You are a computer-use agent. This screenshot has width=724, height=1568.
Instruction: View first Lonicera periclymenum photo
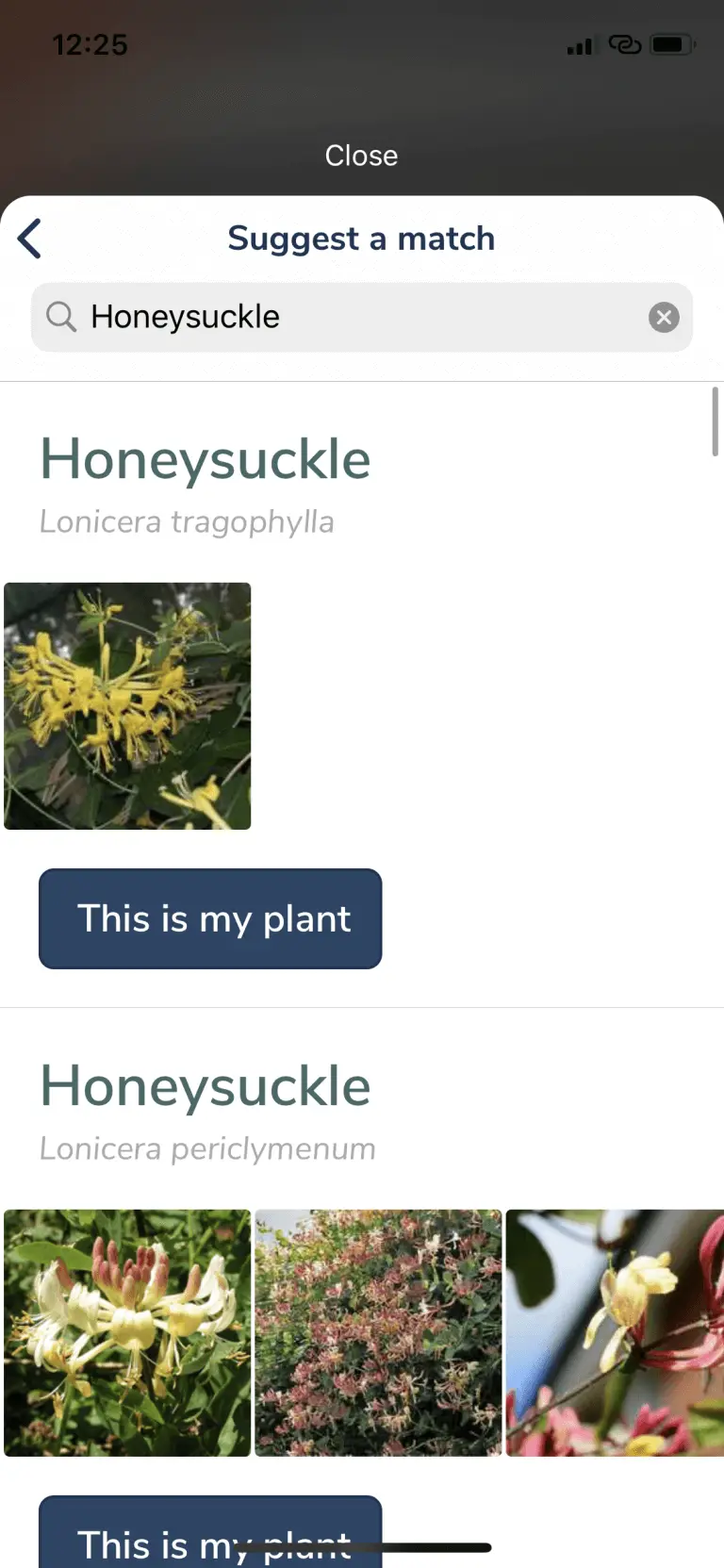pyautogui.click(x=127, y=1333)
